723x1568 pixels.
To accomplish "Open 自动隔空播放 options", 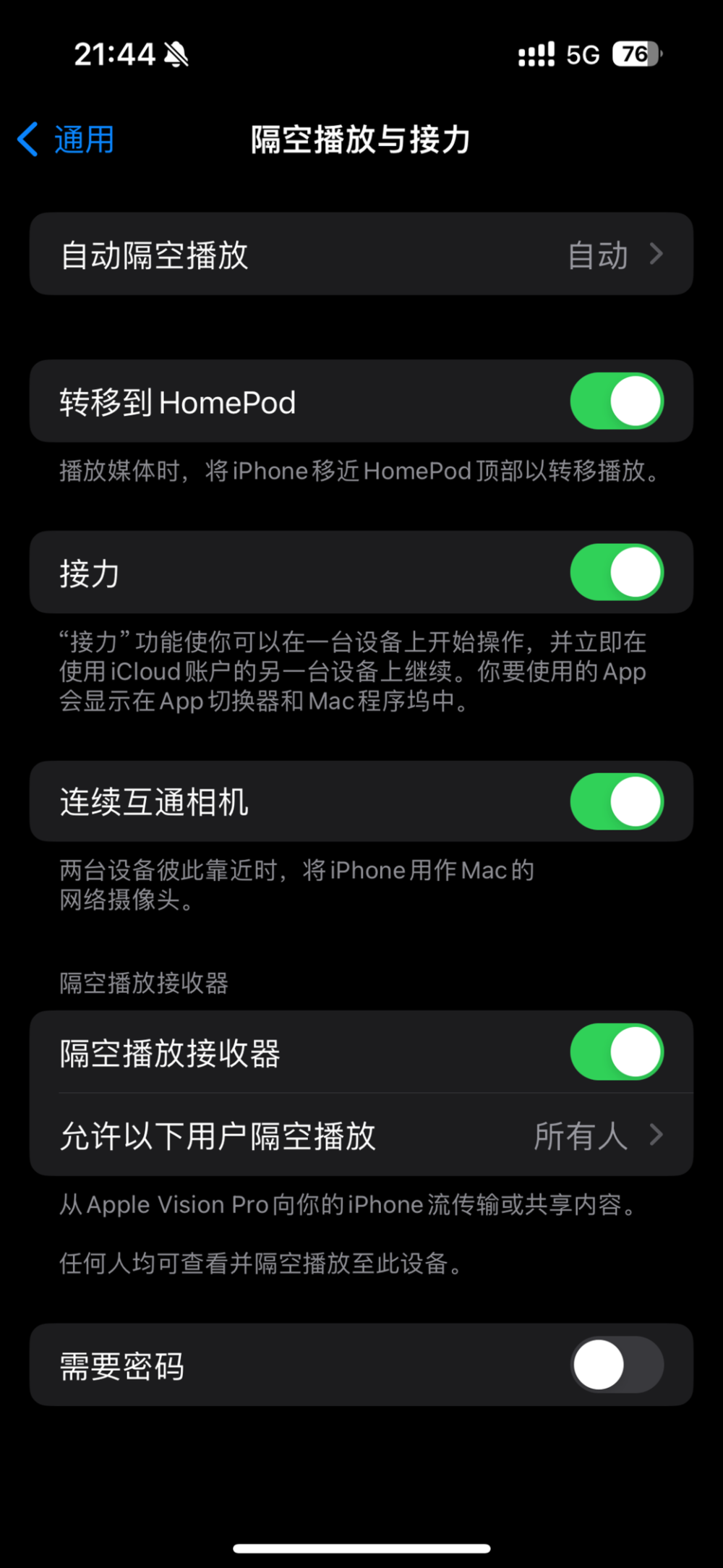I will [x=361, y=255].
